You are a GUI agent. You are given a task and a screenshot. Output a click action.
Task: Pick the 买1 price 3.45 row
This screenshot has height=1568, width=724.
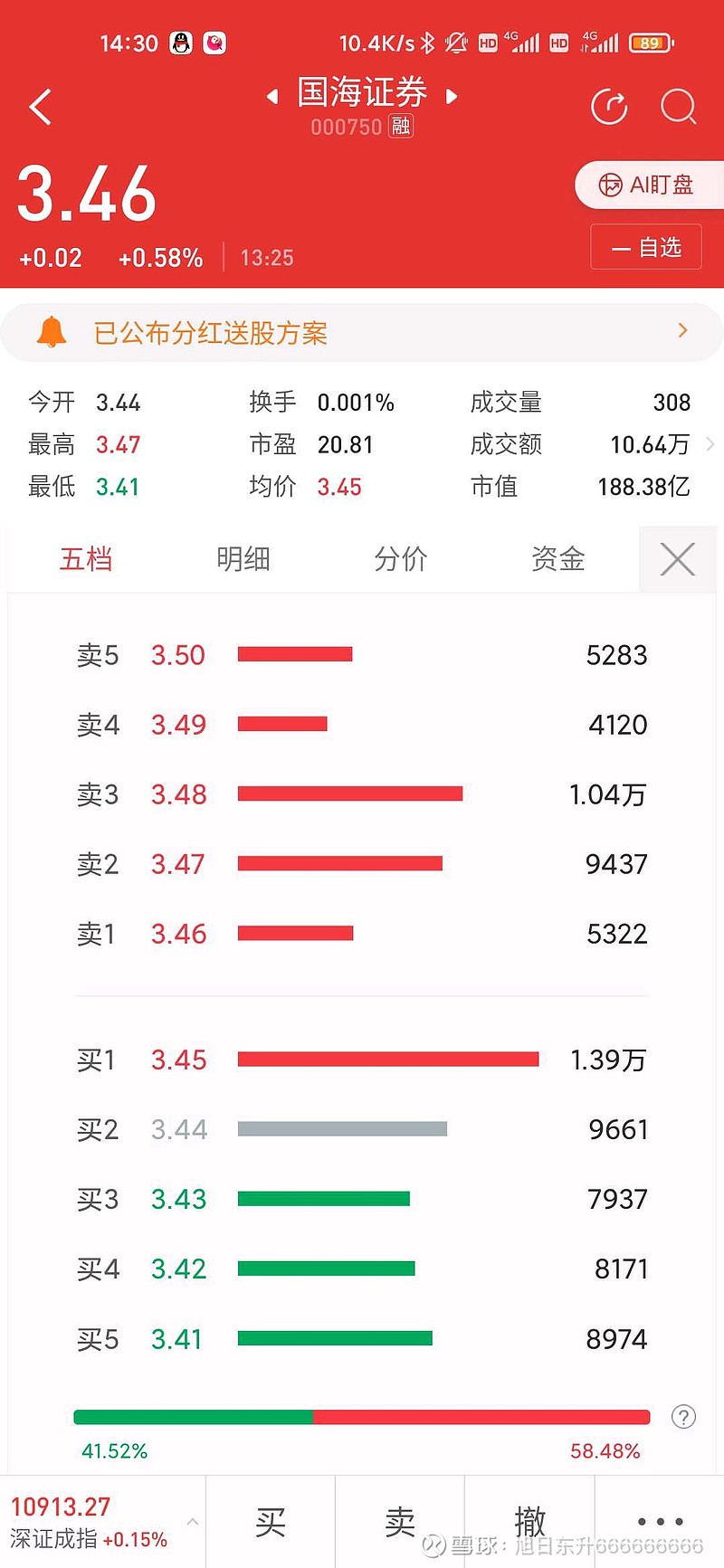(362, 1060)
